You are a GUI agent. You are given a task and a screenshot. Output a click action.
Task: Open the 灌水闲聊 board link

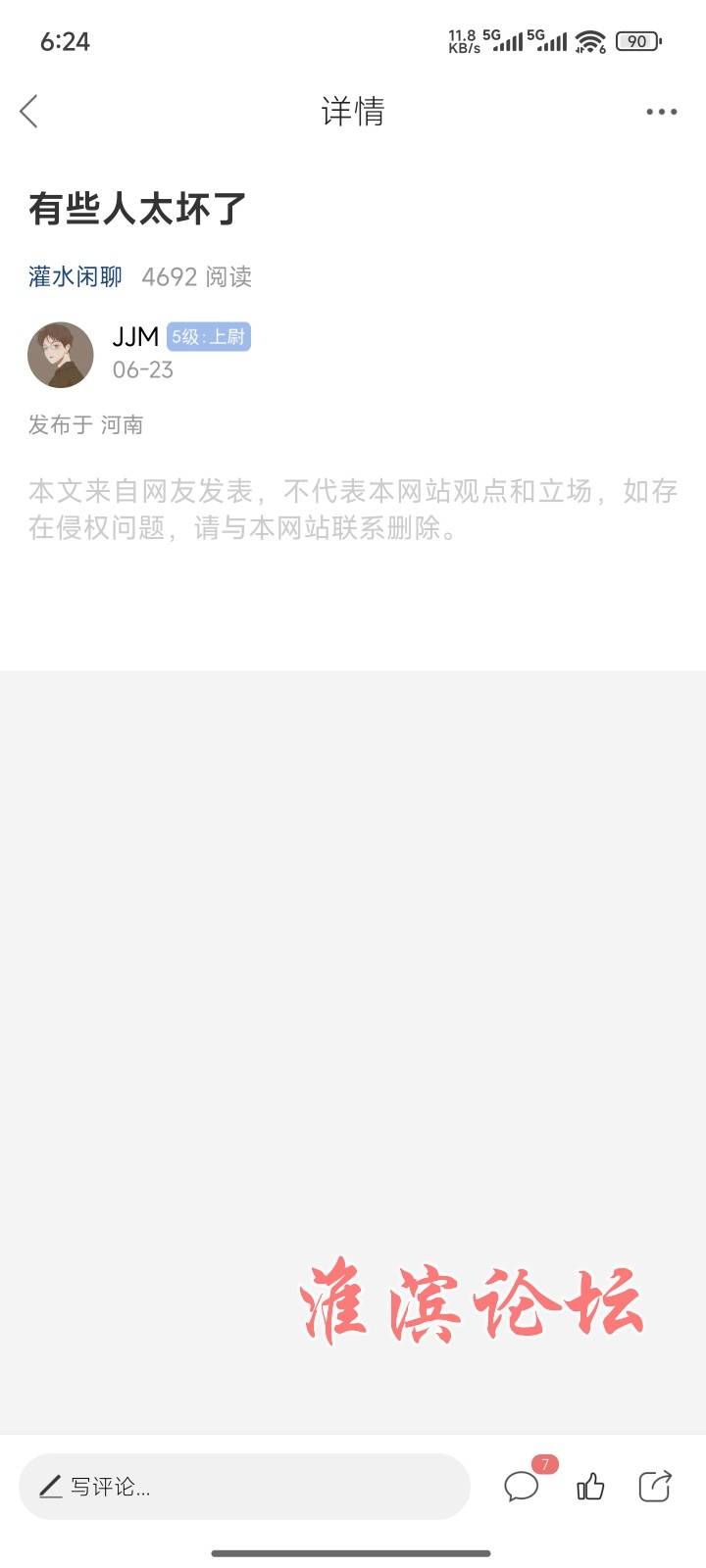(76, 277)
